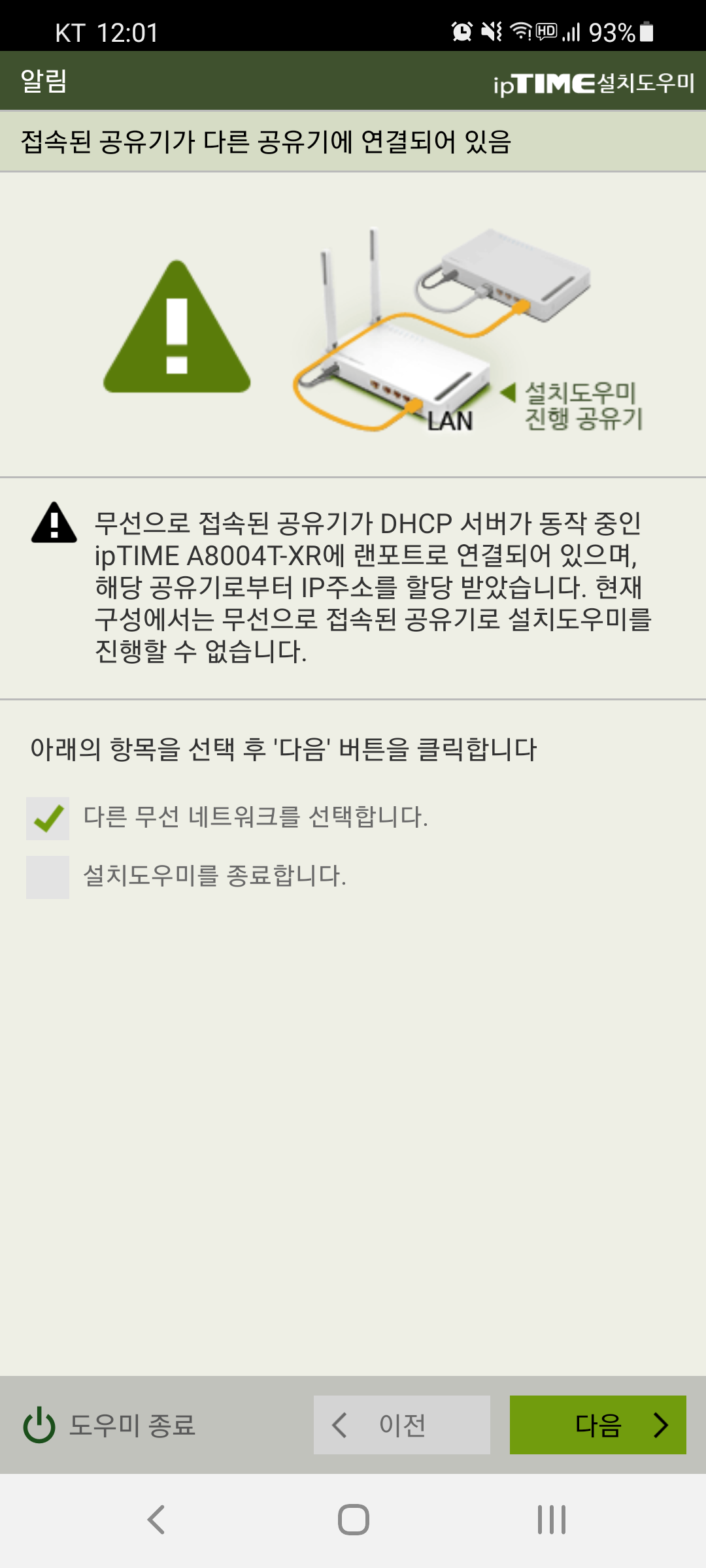Screen dimensions: 706x1568
Task: Select the '다른 무선 네트워크를 선택합니다' checkbox
Action: (x=48, y=818)
